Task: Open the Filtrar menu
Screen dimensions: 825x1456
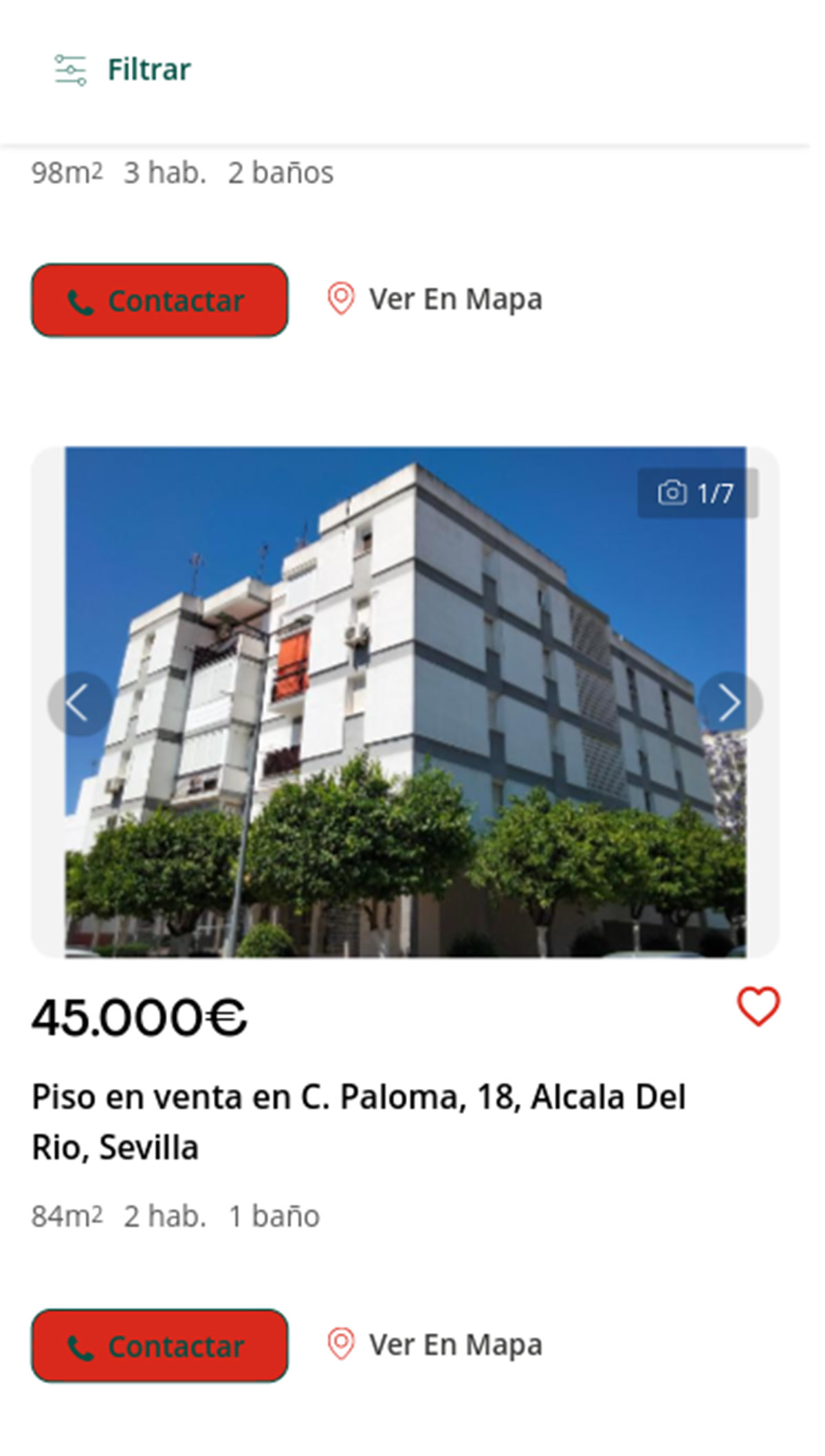Action: coord(147,68)
